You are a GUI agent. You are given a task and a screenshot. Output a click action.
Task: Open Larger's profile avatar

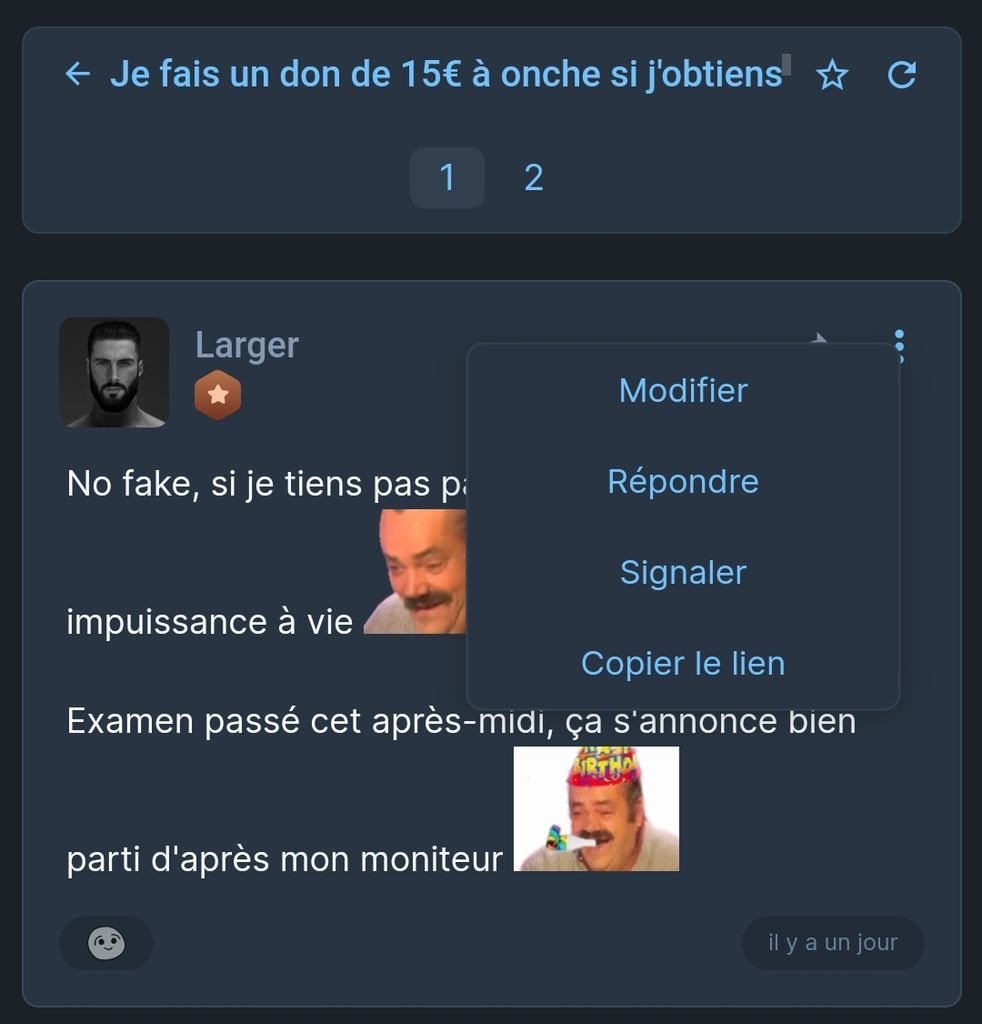[114, 372]
